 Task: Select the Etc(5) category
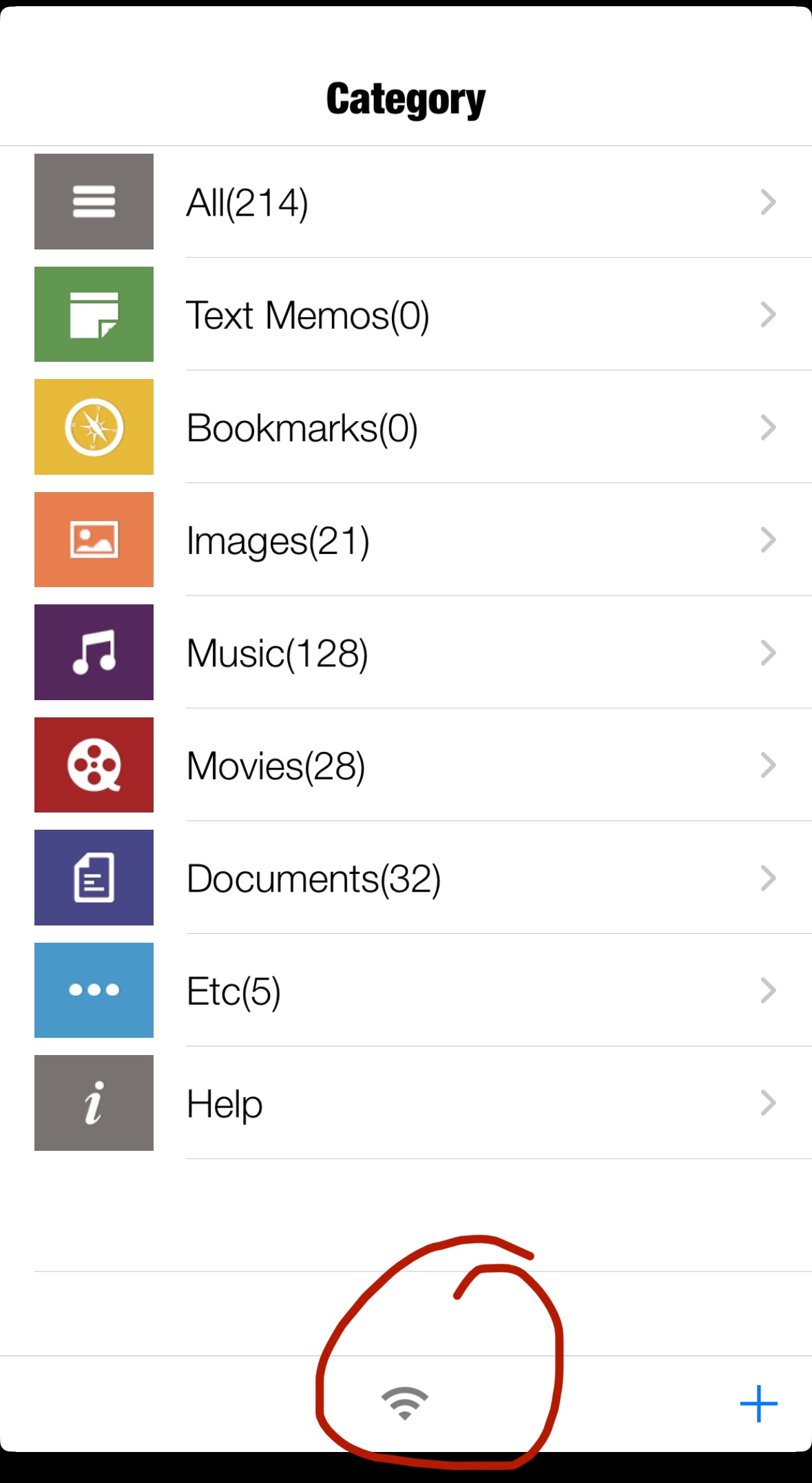pos(423,991)
